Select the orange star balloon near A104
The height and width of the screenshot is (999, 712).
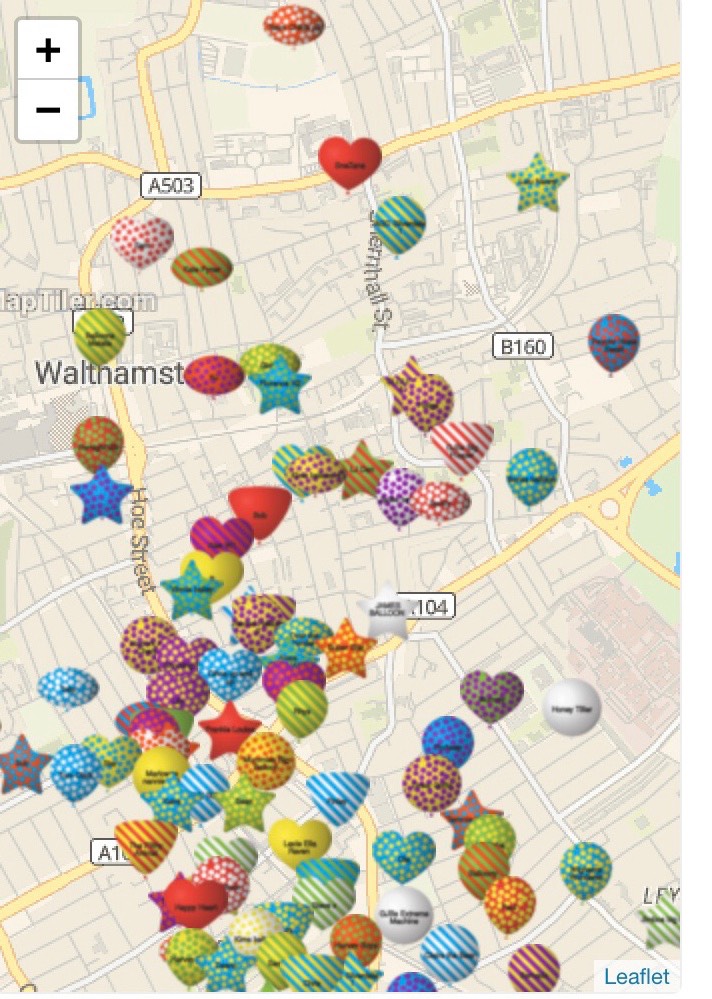(346, 647)
